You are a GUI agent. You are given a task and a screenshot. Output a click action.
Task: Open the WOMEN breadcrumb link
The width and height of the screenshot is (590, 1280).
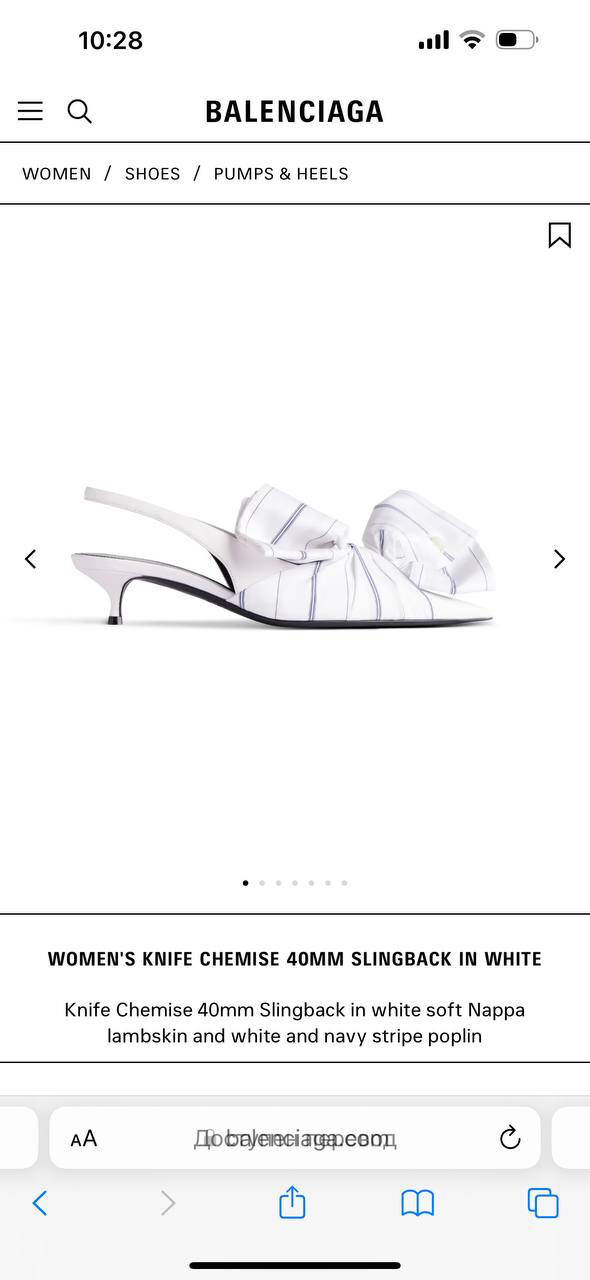pyautogui.click(x=57, y=174)
